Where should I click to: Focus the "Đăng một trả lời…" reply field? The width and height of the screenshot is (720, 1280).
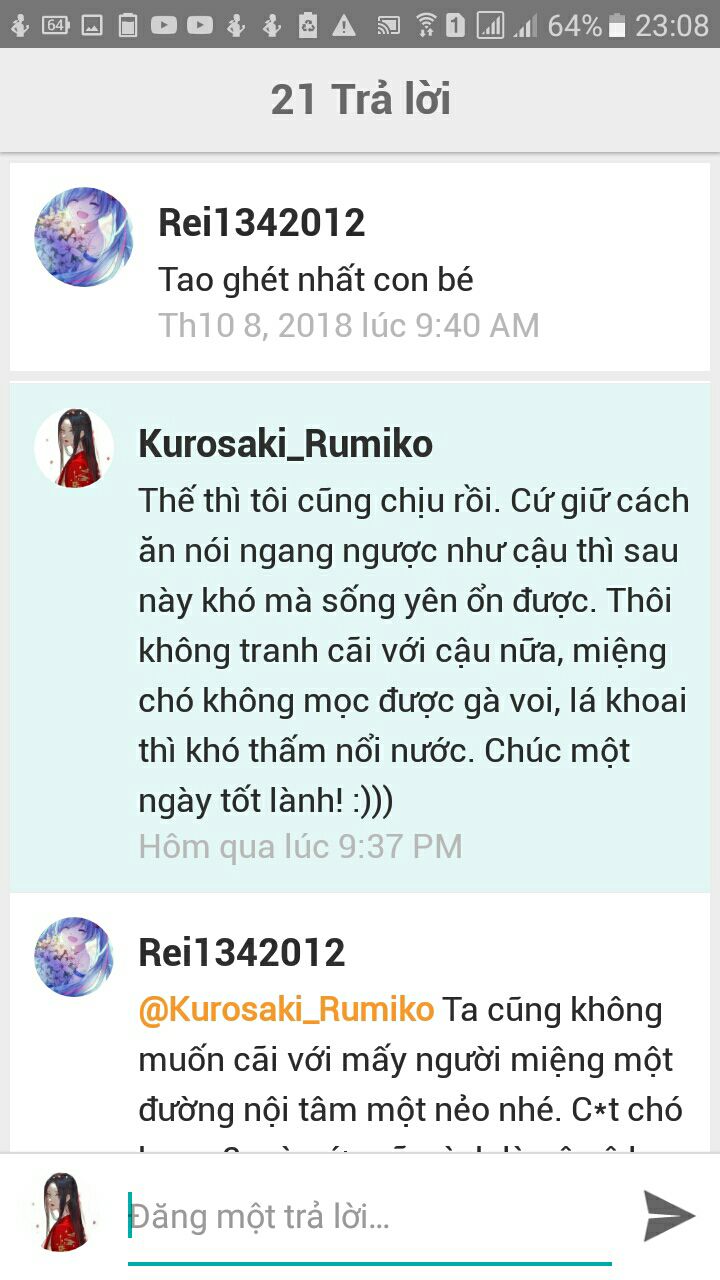click(370, 1217)
